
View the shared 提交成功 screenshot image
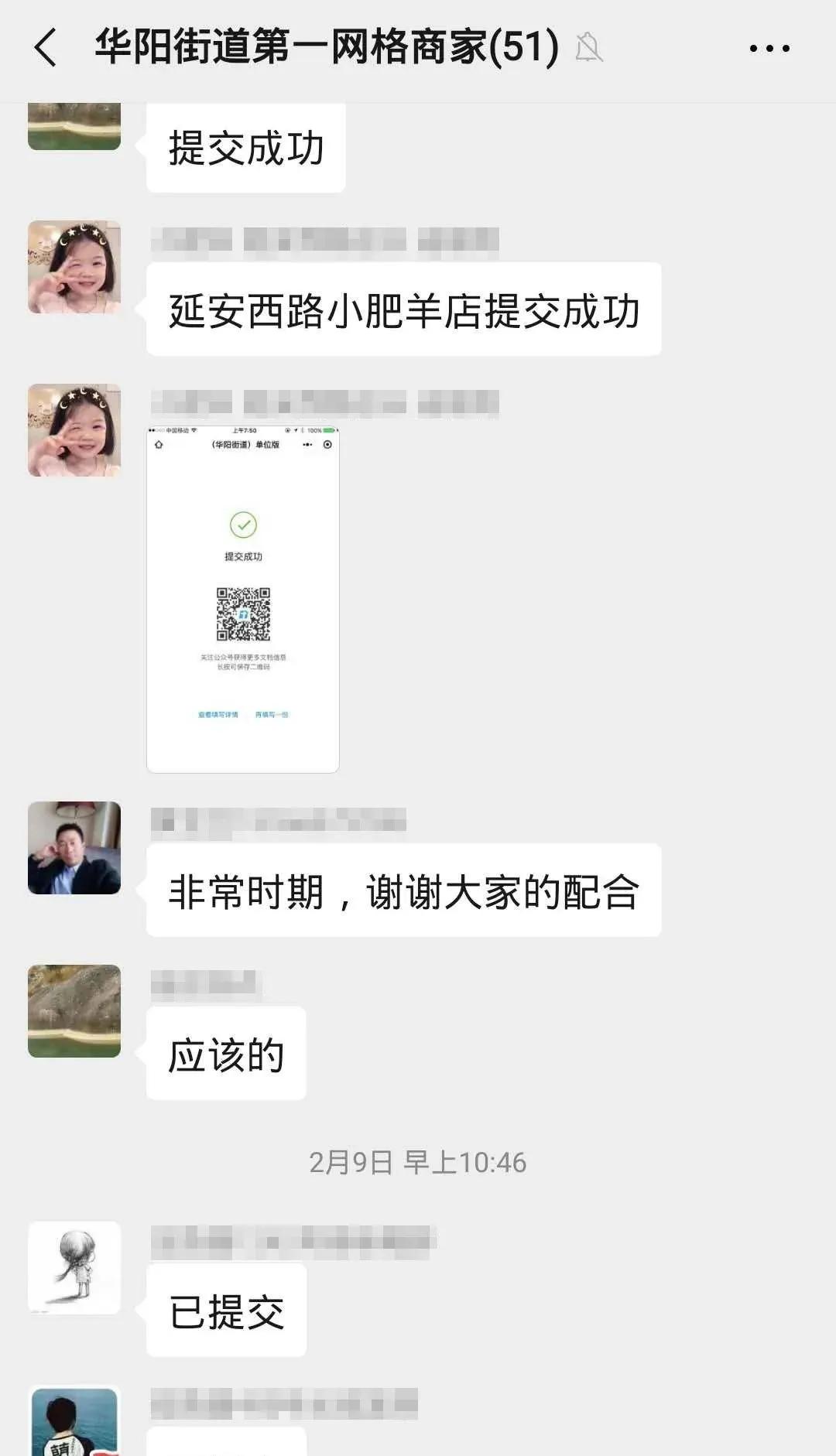click(x=243, y=599)
